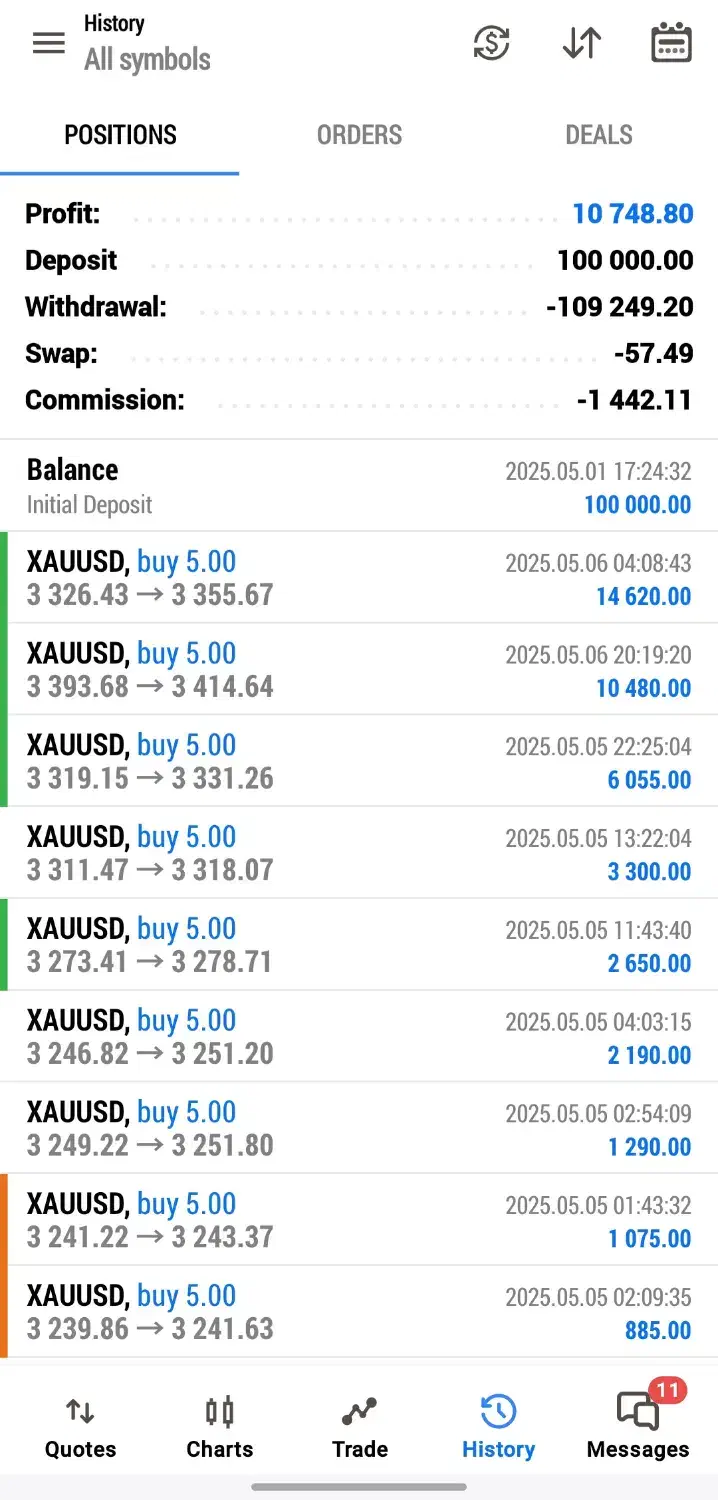Go to the Quotes tab
718x1500 pixels.
click(80, 1428)
